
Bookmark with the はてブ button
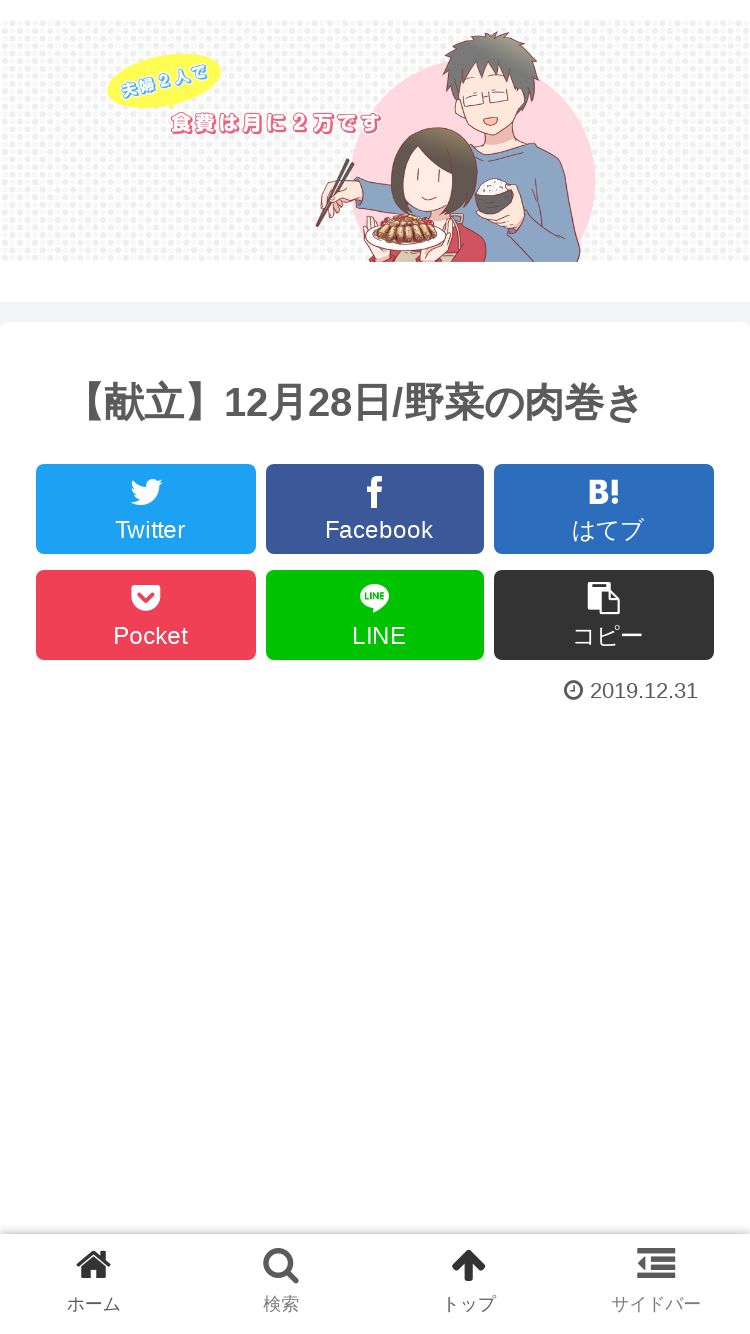click(x=604, y=509)
